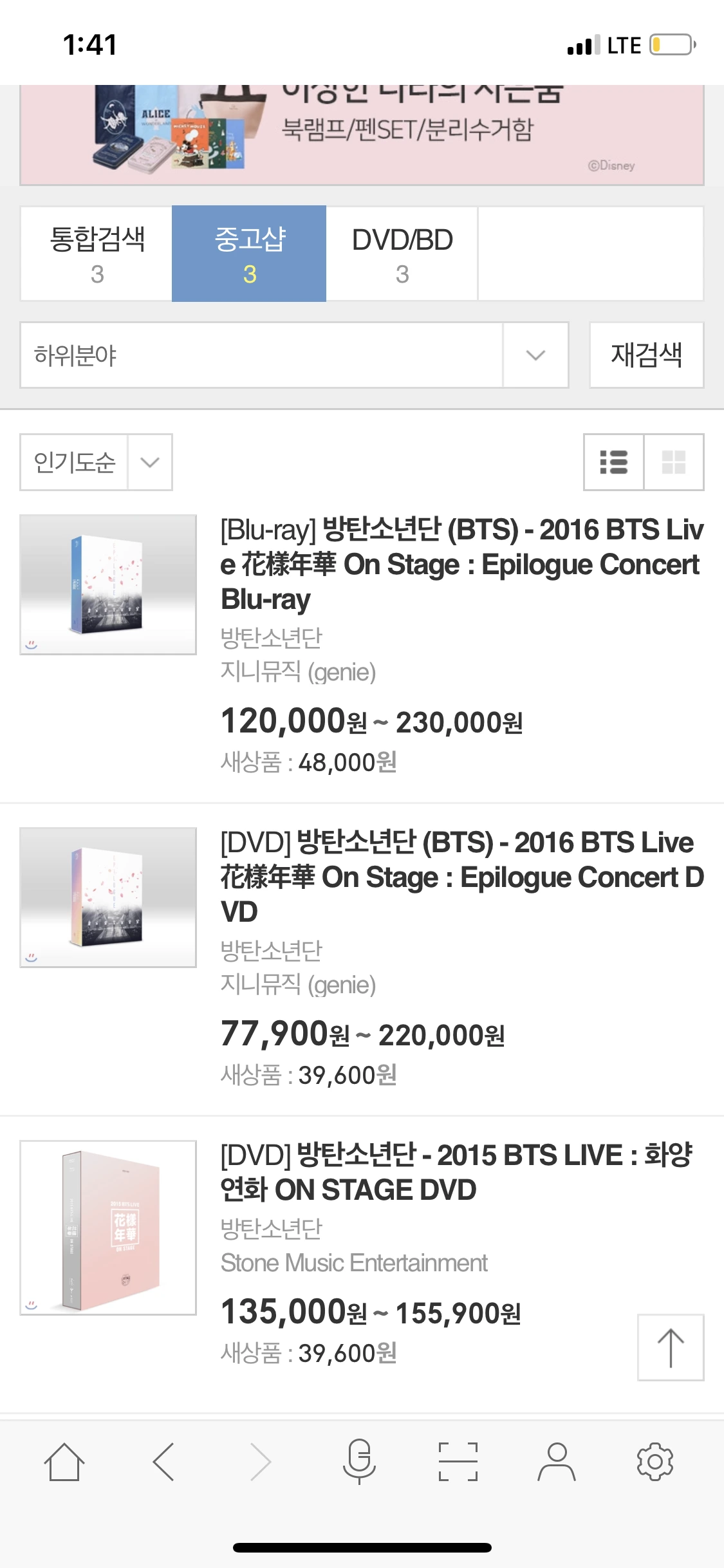This screenshot has width=724, height=1568.
Task: Switch to grid view layout
Action: point(673,462)
